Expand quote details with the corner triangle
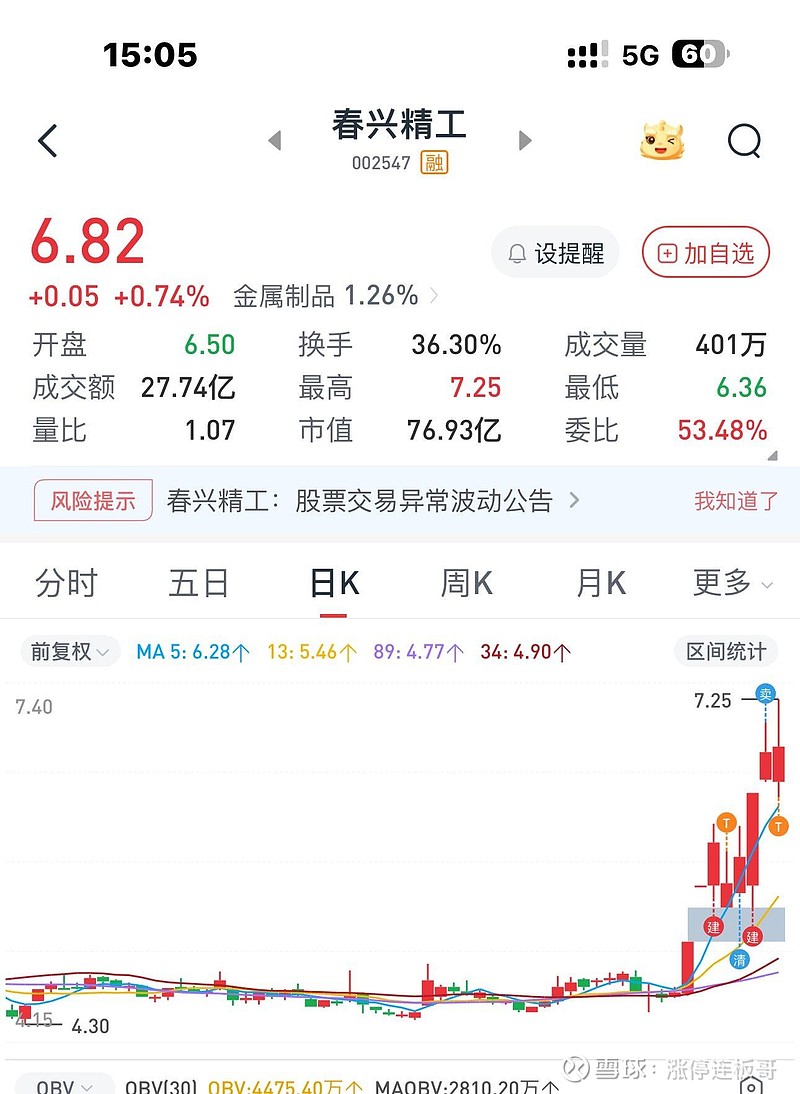Image resolution: width=800 pixels, height=1094 pixels. coord(771,456)
